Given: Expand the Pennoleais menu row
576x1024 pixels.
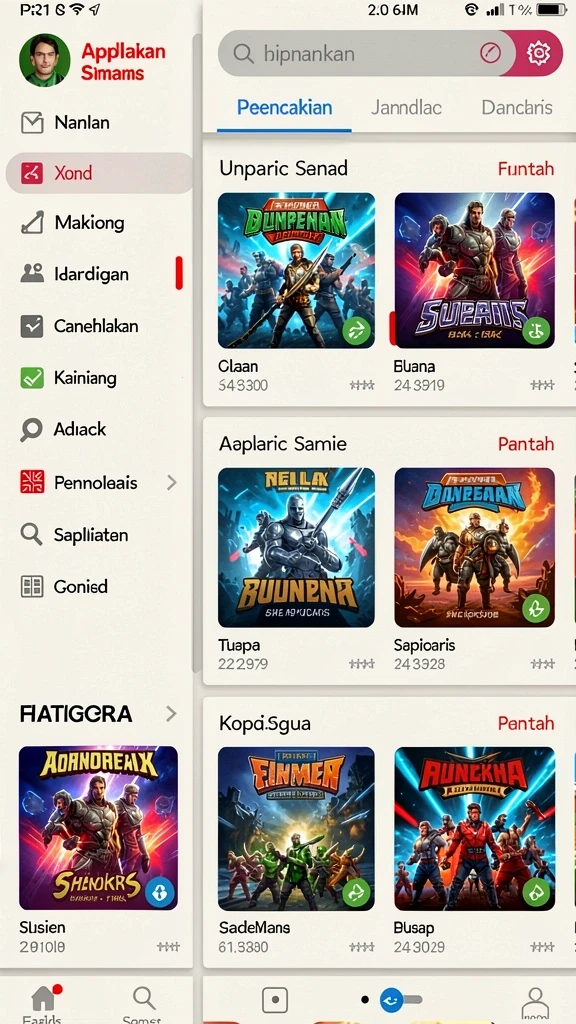Looking at the screenshot, I should click(x=98, y=483).
